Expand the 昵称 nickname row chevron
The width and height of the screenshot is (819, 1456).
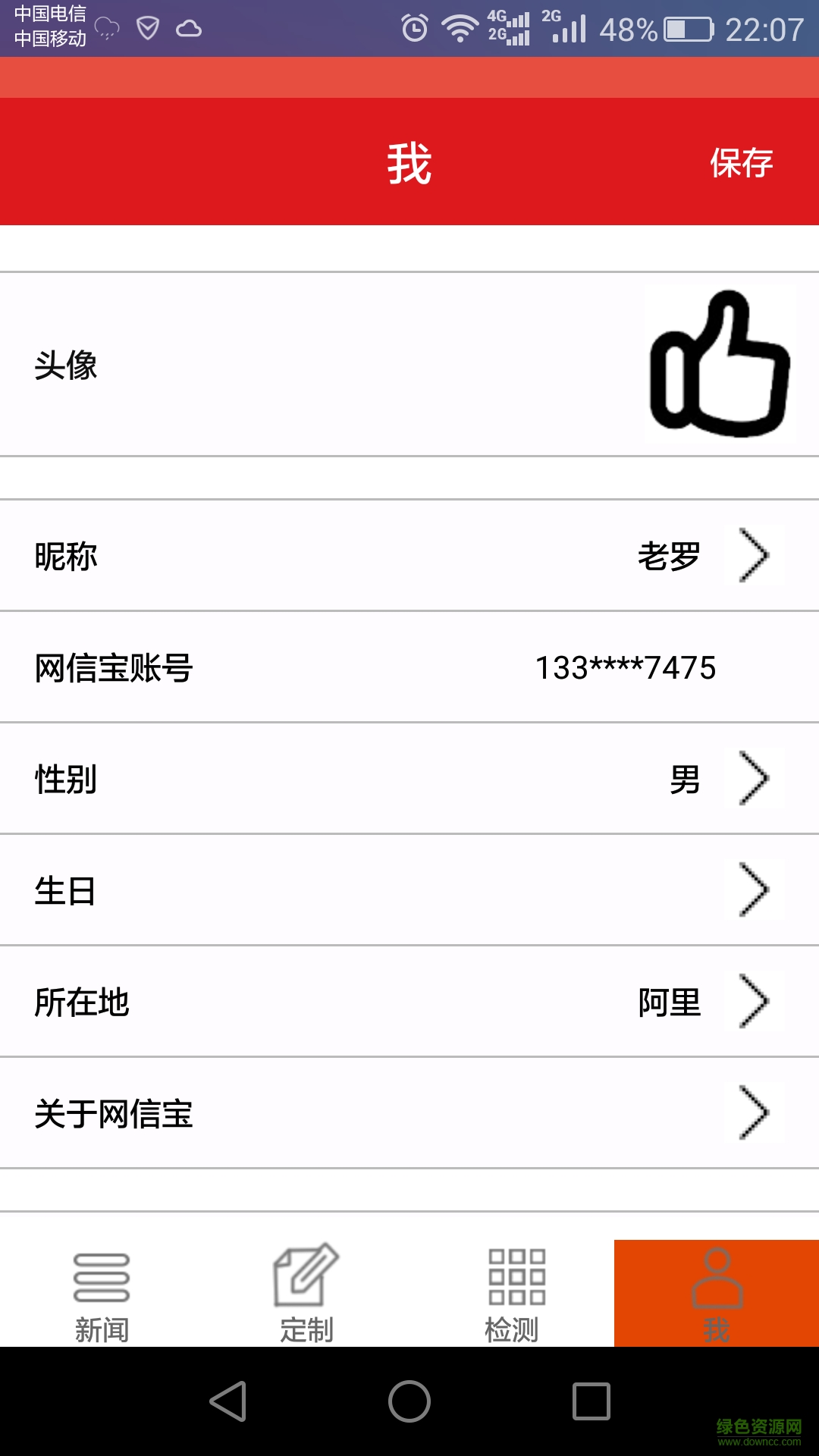pos(755,556)
